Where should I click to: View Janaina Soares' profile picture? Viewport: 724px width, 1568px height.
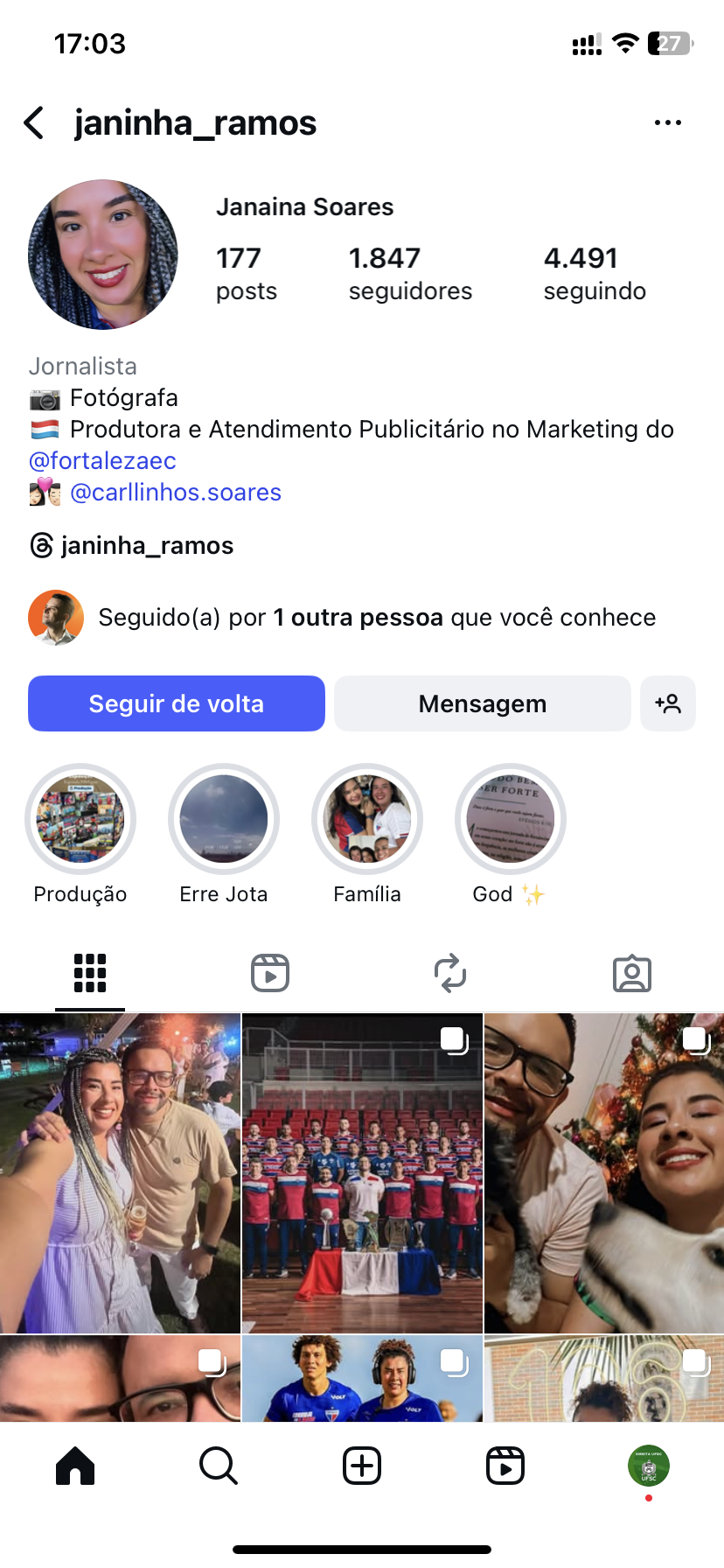point(103,255)
